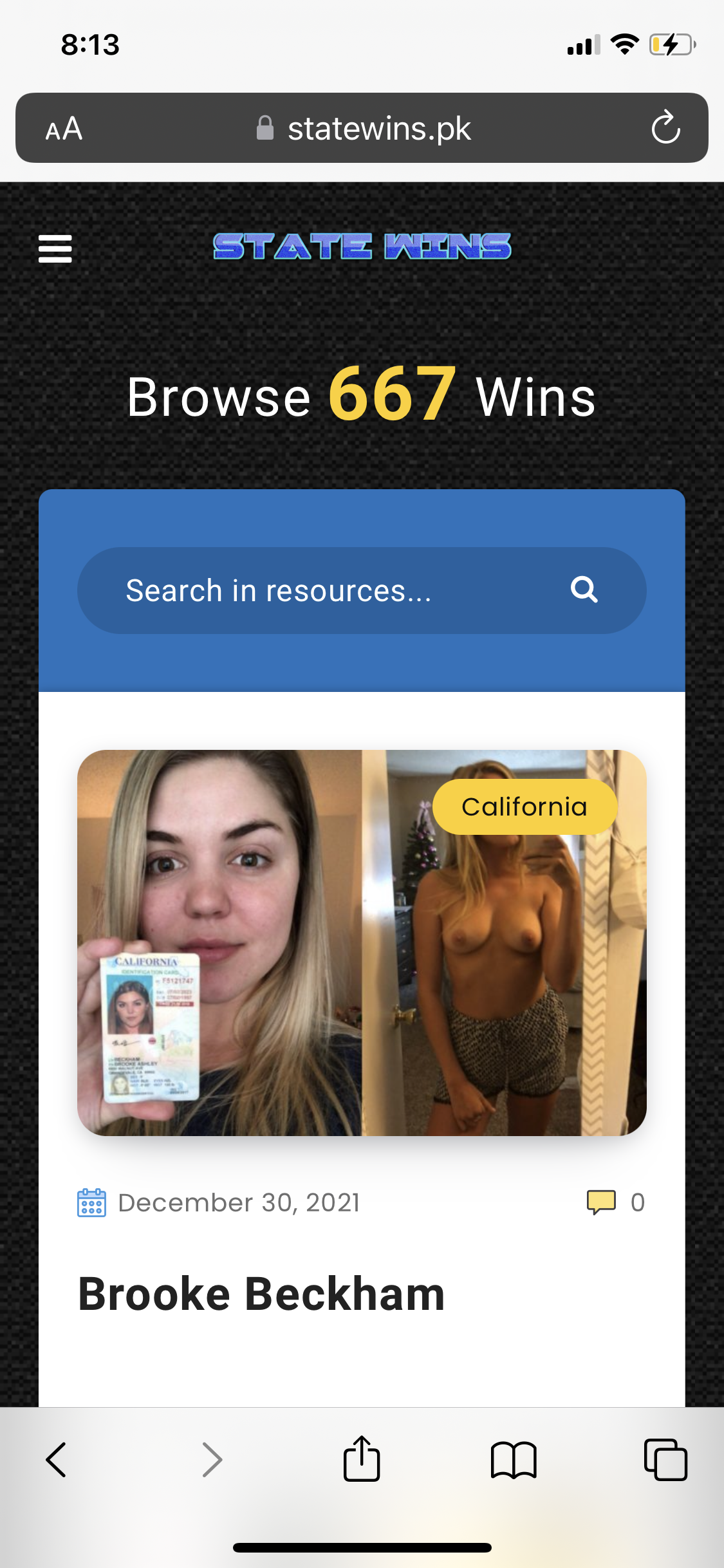The height and width of the screenshot is (1568, 724).
Task: Open the browser share sheet
Action: (x=362, y=1459)
